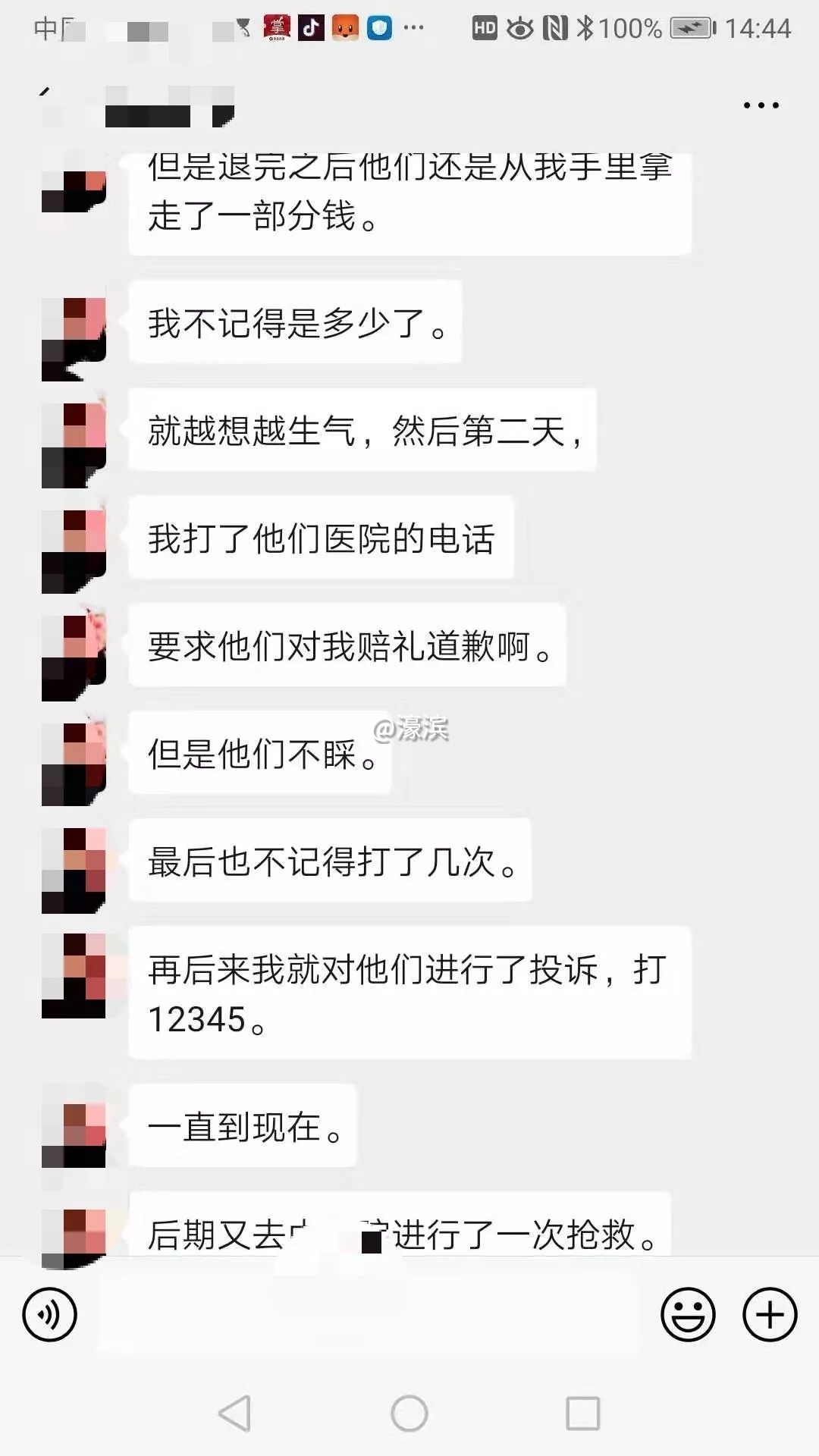Open the plus attachment menu
The height and width of the screenshot is (1456, 819).
click(769, 1314)
